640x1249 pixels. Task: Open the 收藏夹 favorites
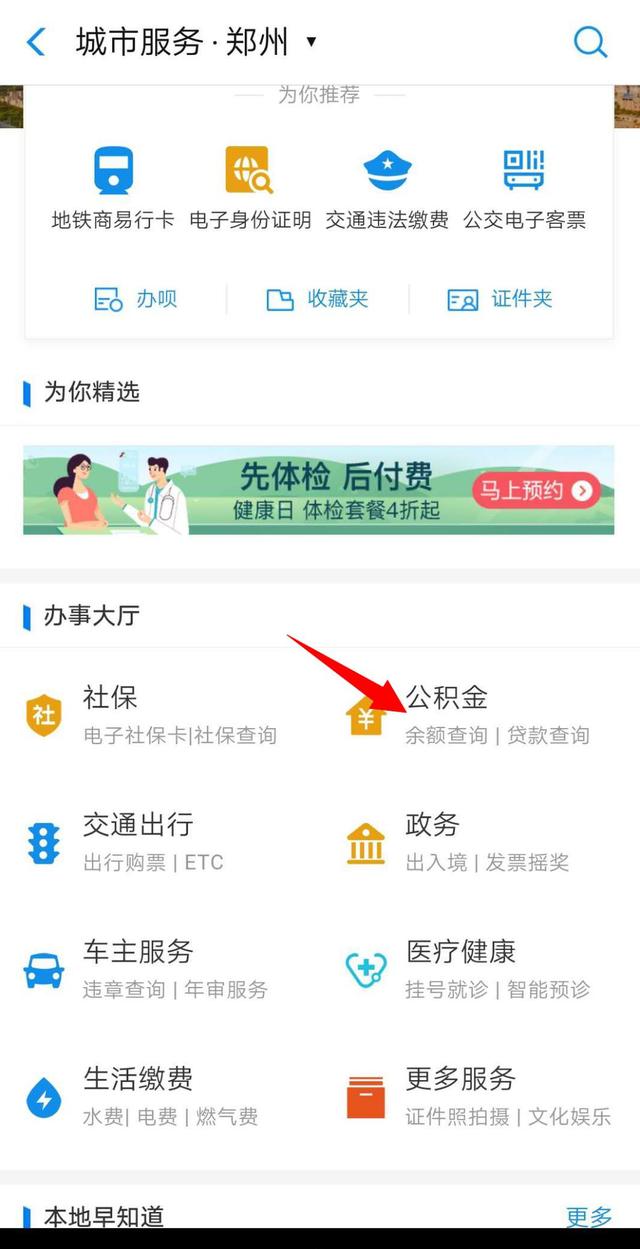pyautogui.click(x=317, y=299)
